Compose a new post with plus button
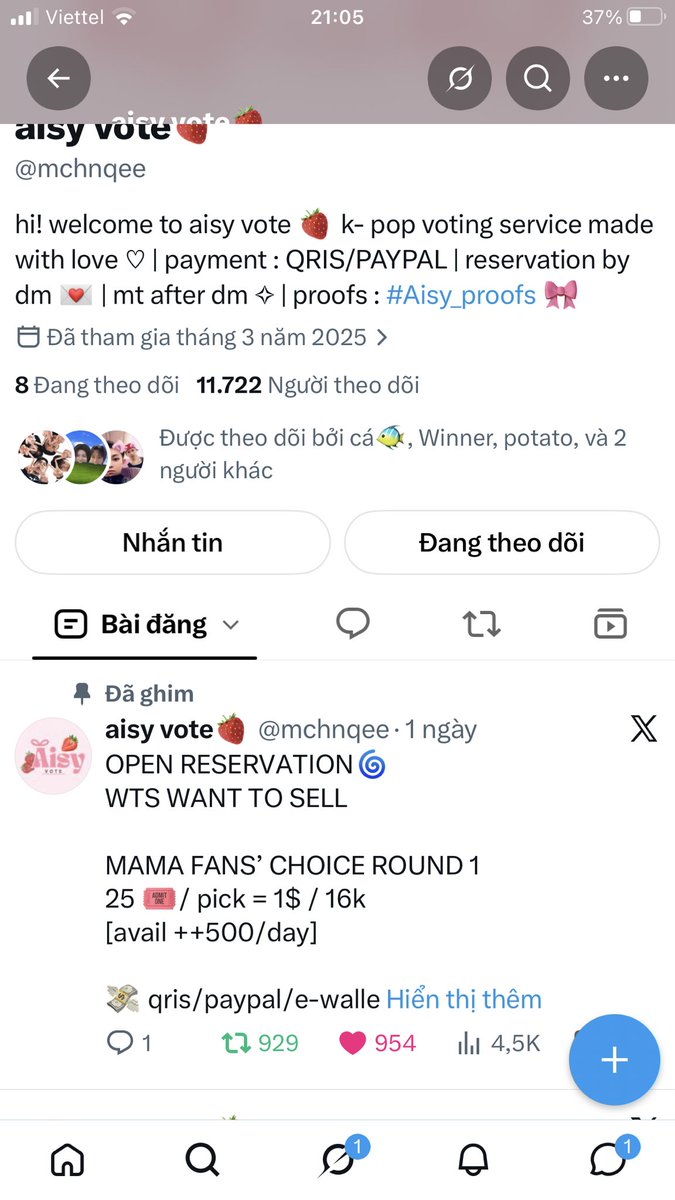 [614, 1060]
